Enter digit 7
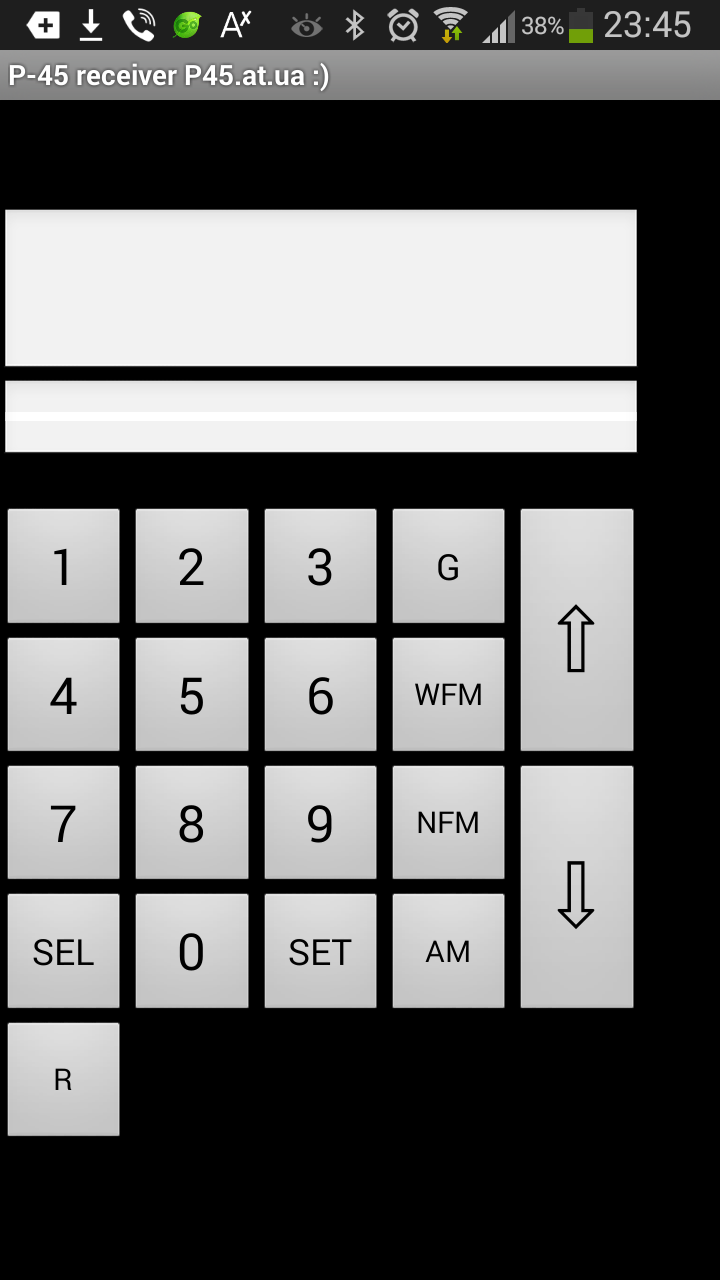720x1280 pixels. (x=63, y=822)
